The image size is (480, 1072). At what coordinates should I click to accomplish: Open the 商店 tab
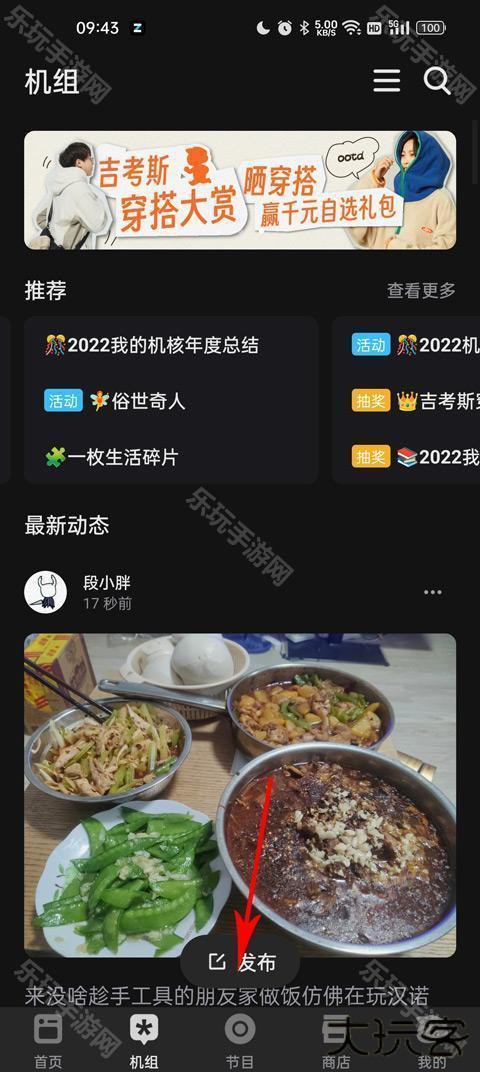click(x=336, y=1041)
